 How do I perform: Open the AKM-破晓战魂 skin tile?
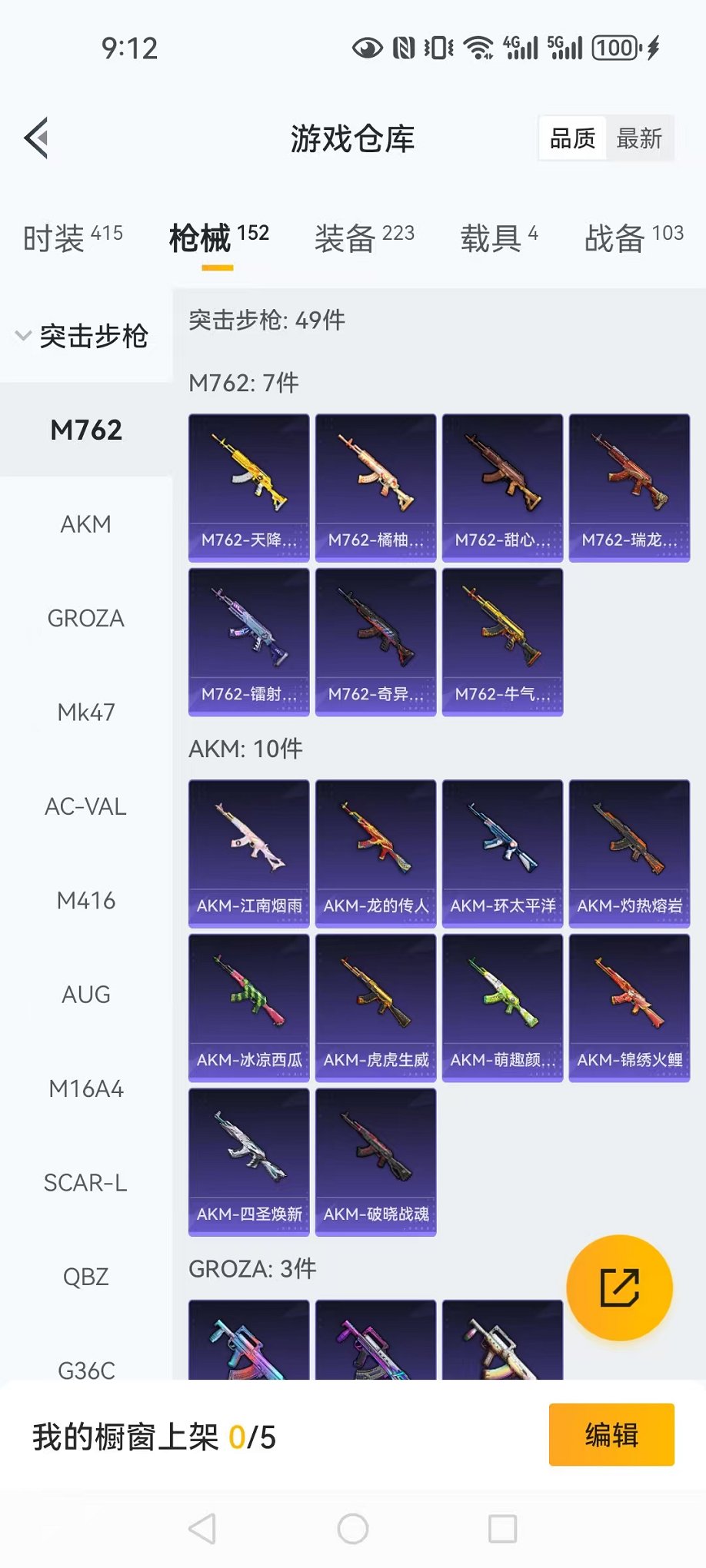click(x=375, y=1161)
